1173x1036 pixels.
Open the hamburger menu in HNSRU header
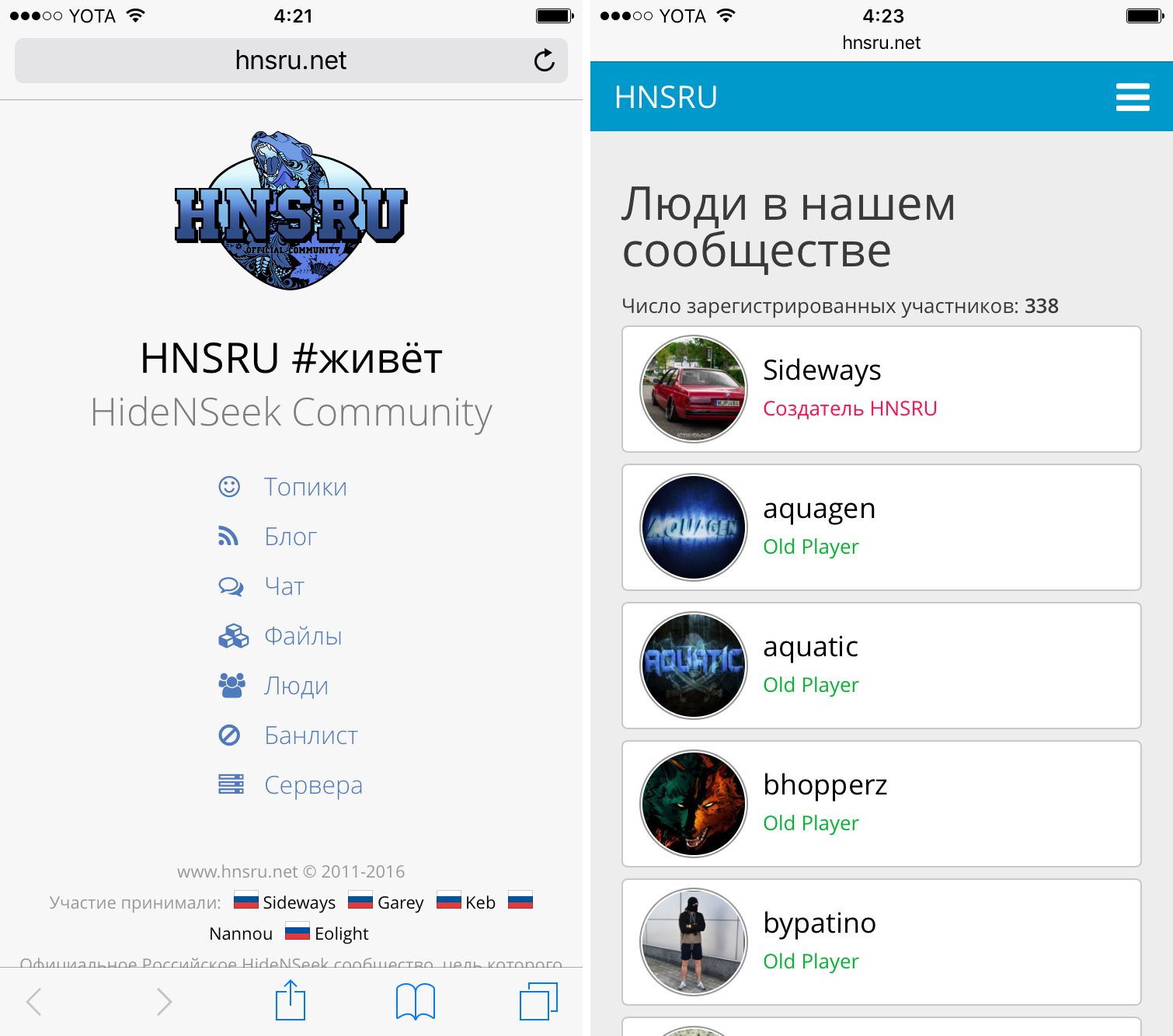coord(1132,97)
